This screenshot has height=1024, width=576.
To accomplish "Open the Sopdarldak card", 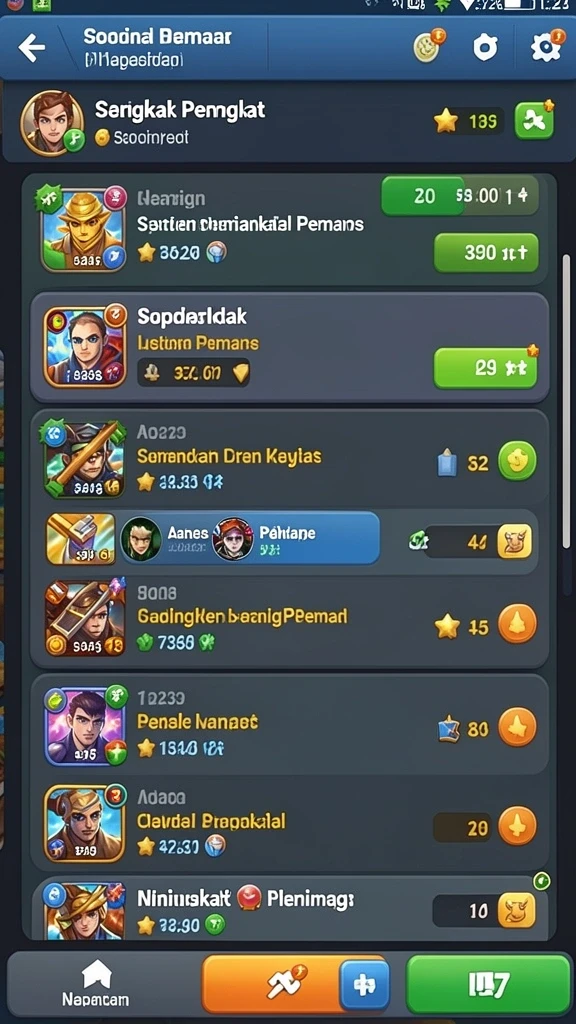I will coord(290,347).
